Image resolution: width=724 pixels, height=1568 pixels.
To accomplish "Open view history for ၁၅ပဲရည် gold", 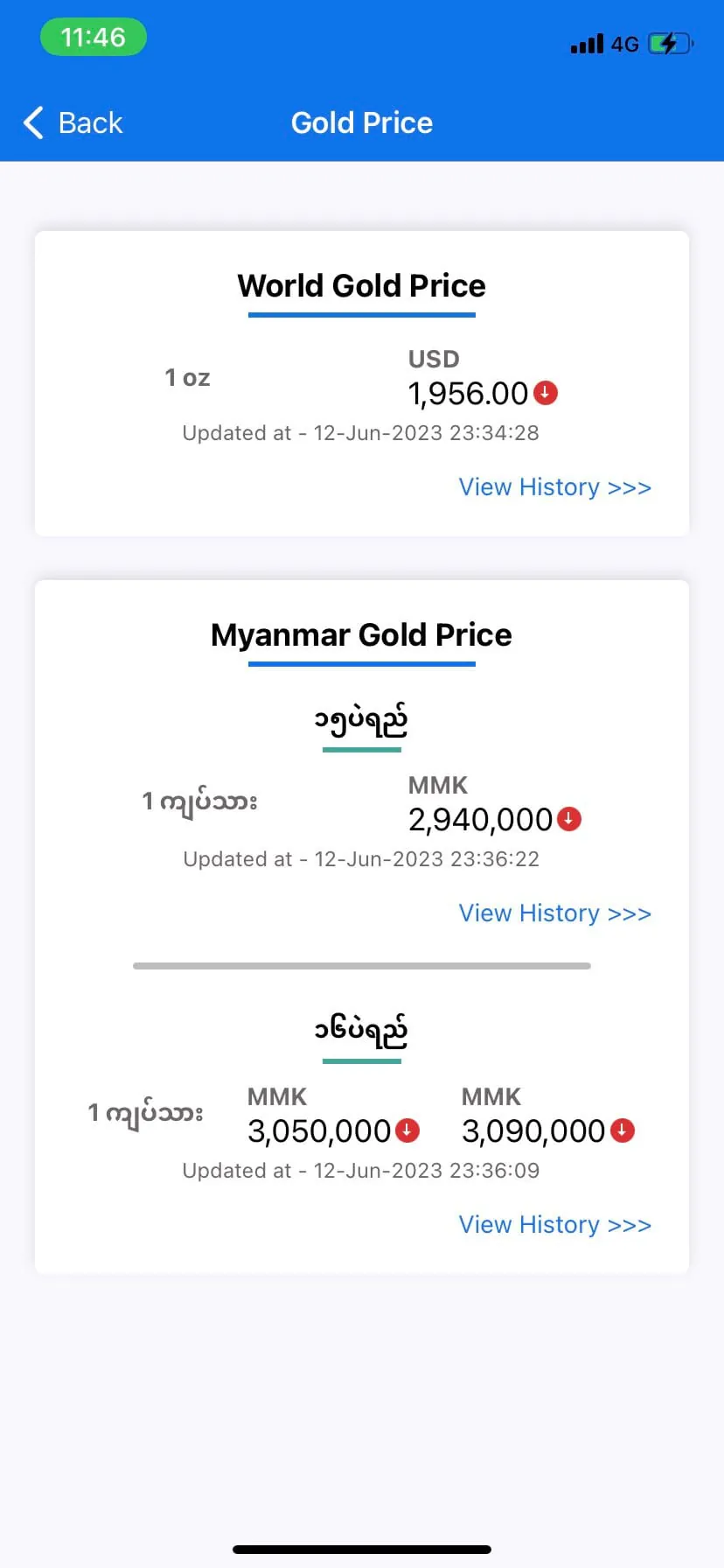I will 554,913.
